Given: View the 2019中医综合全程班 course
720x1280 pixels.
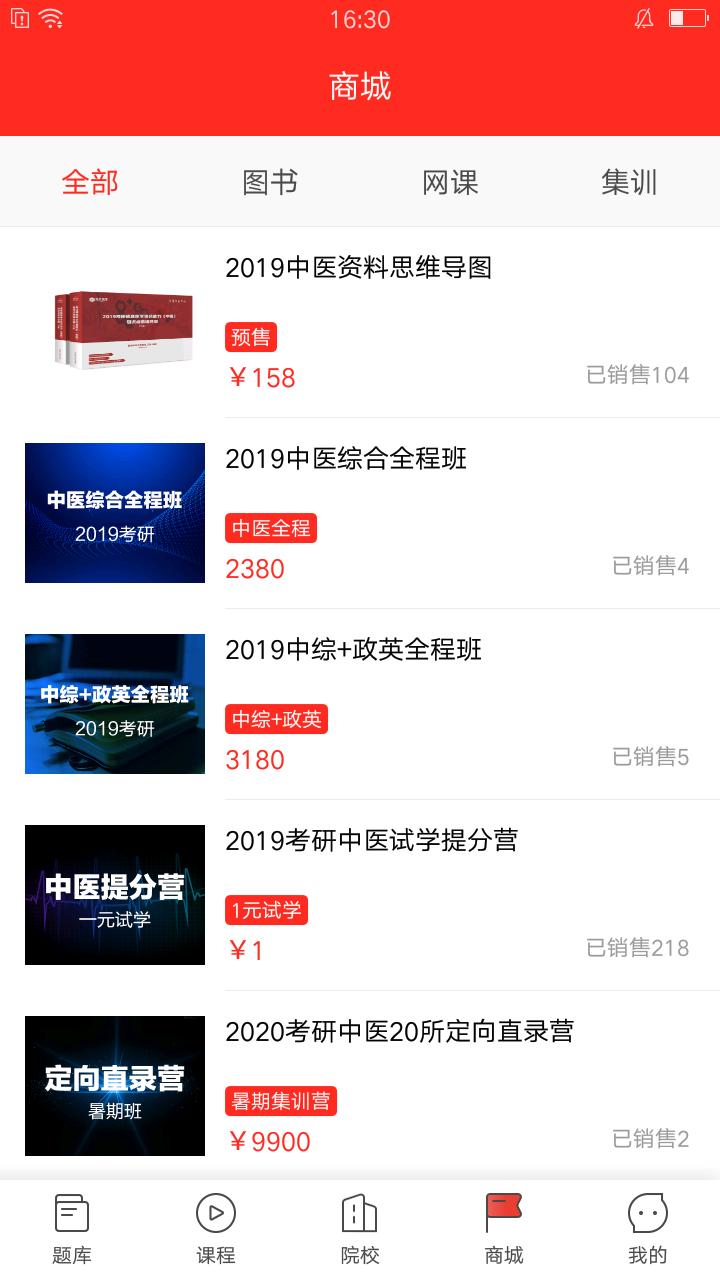Looking at the screenshot, I should coord(346,459).
